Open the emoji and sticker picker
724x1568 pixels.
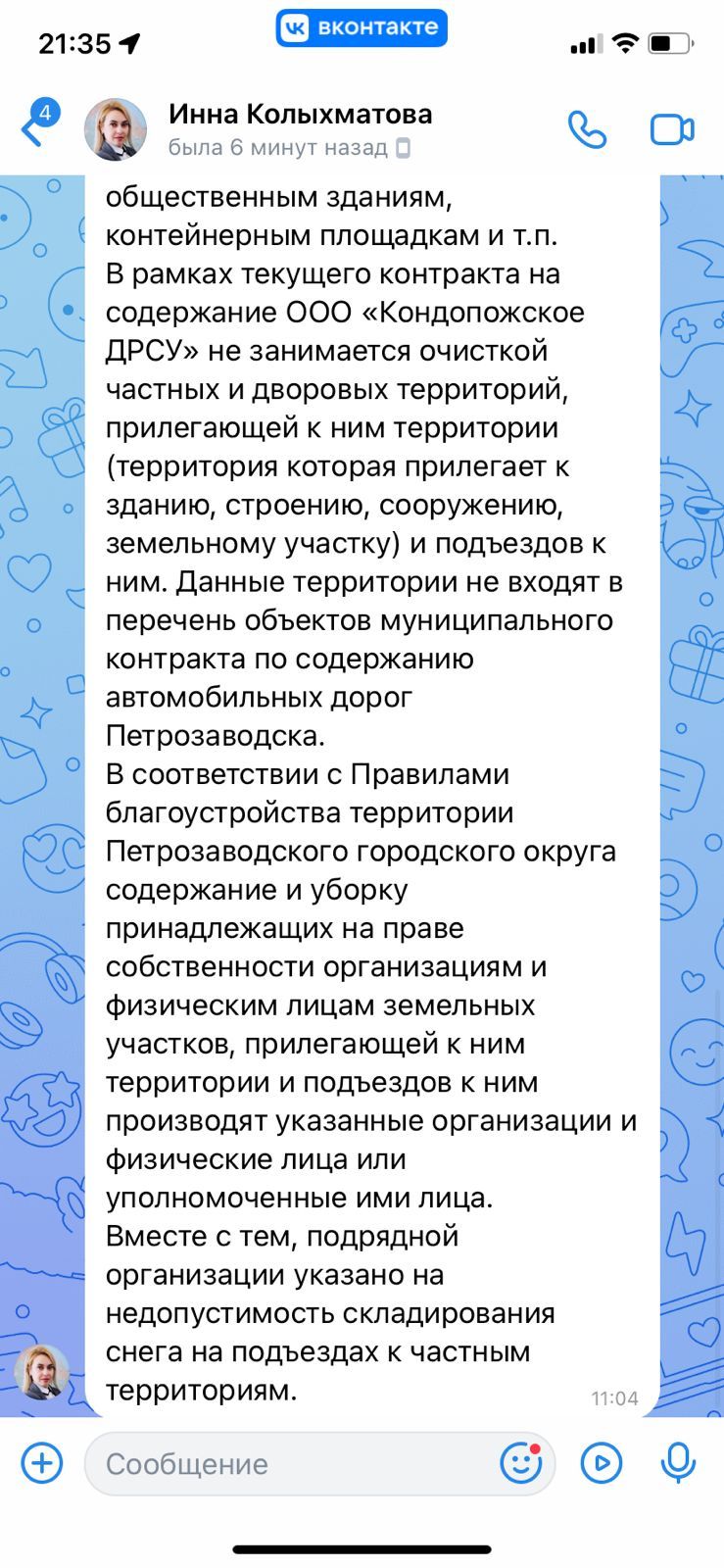521,1463
